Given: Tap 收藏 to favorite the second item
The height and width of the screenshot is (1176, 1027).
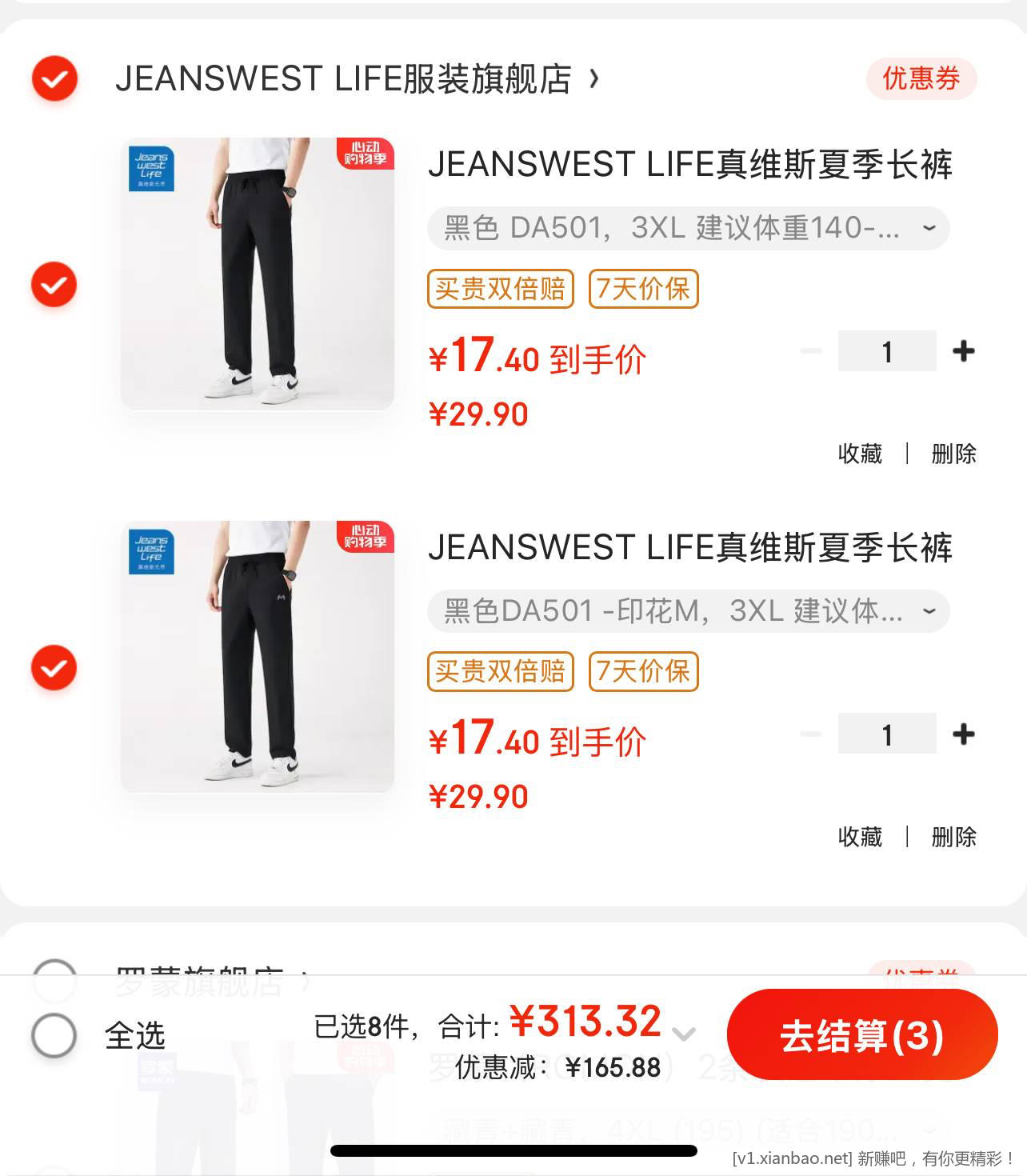Looking at the screenshot, I should (860, 837).
